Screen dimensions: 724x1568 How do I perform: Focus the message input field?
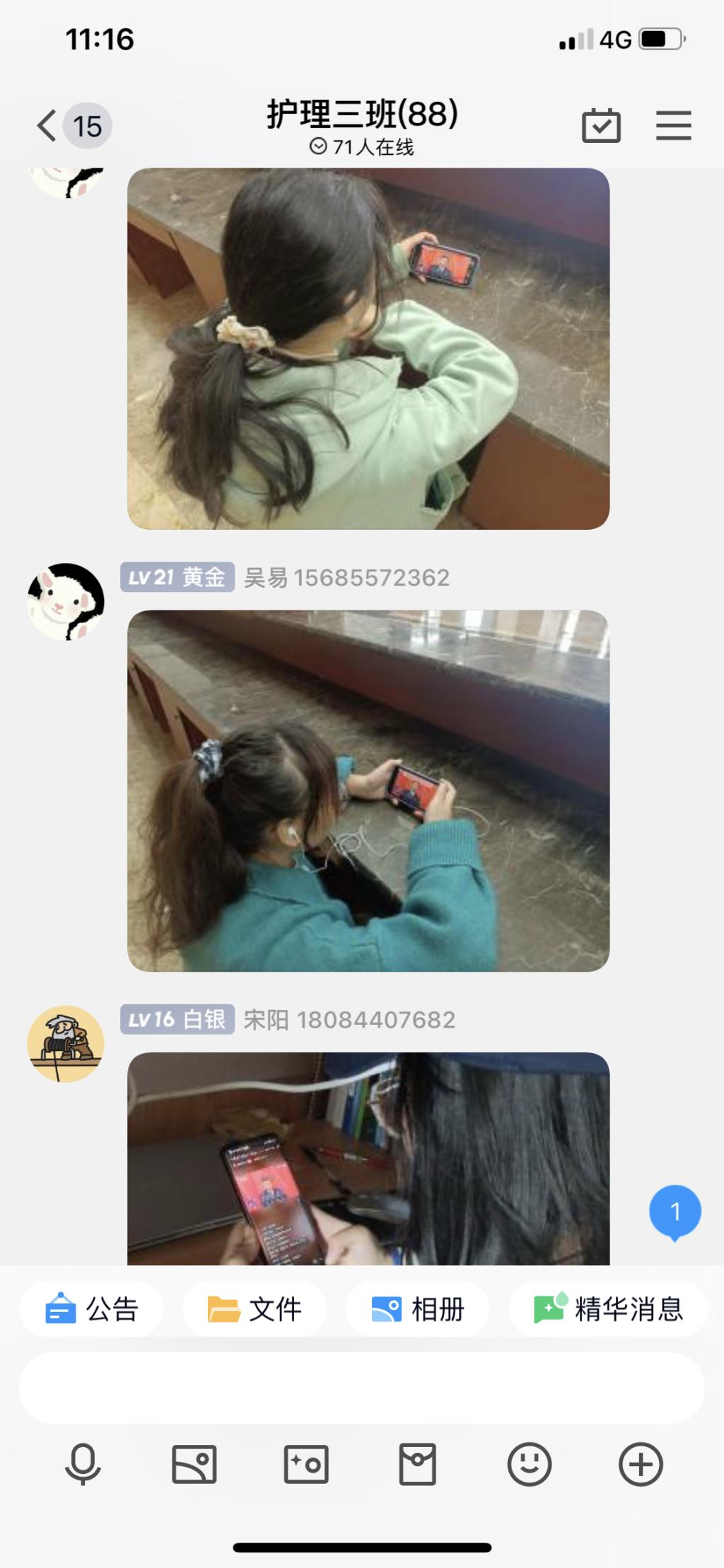tap(361, 1388)
